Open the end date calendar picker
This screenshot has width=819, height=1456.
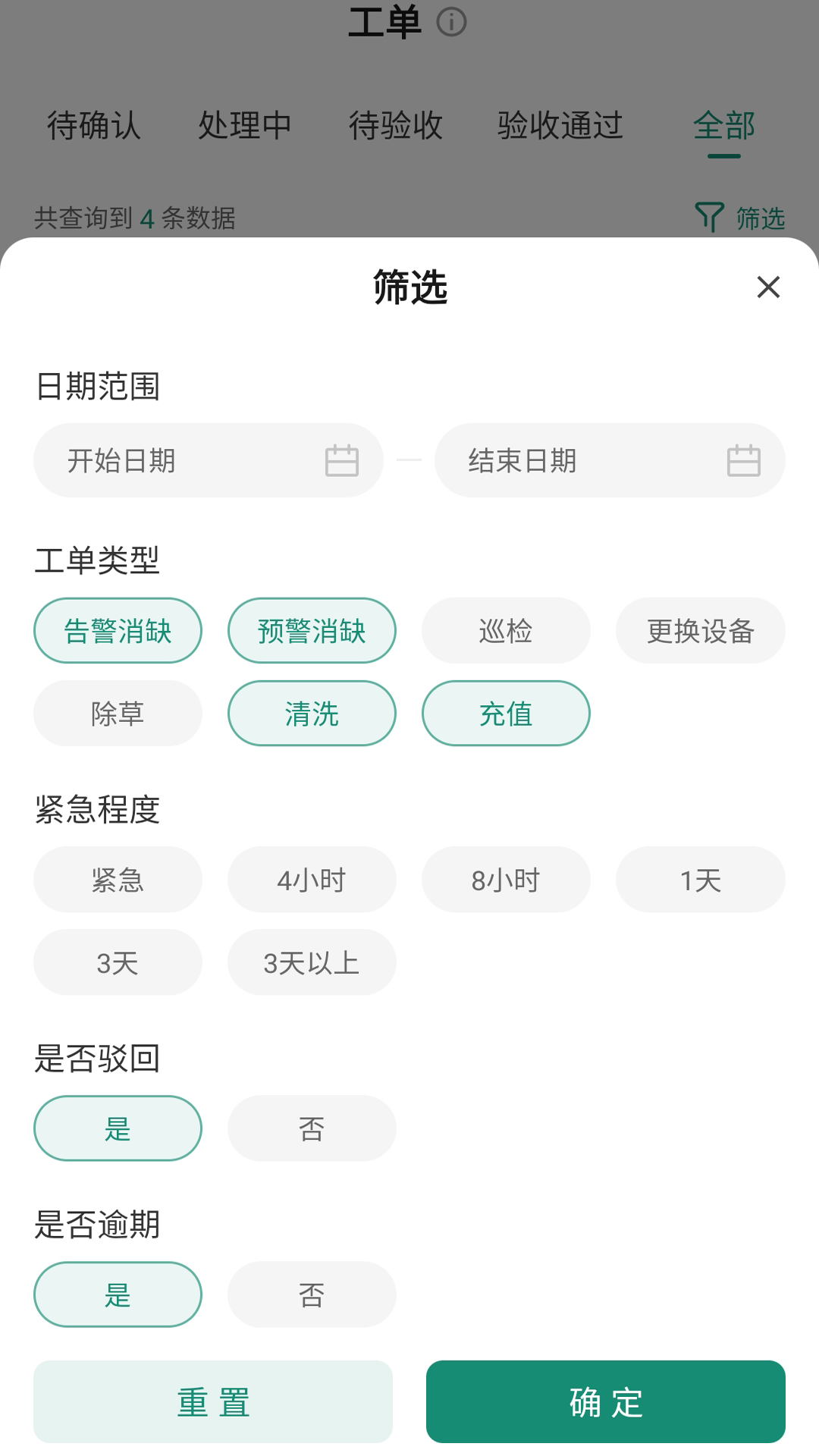click(x=744, y=460)
